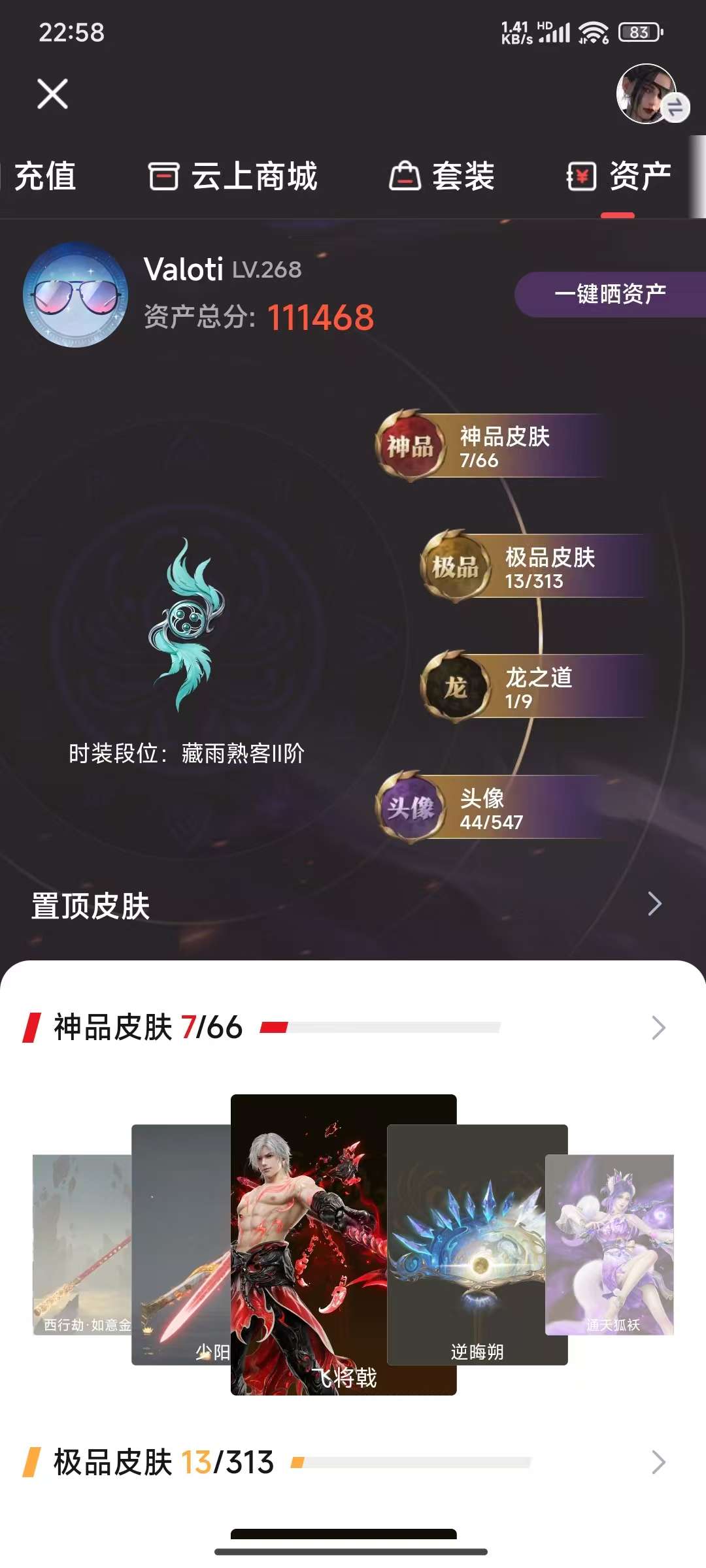
Task: Select the 资产 tab
Action: coord(618,176)
